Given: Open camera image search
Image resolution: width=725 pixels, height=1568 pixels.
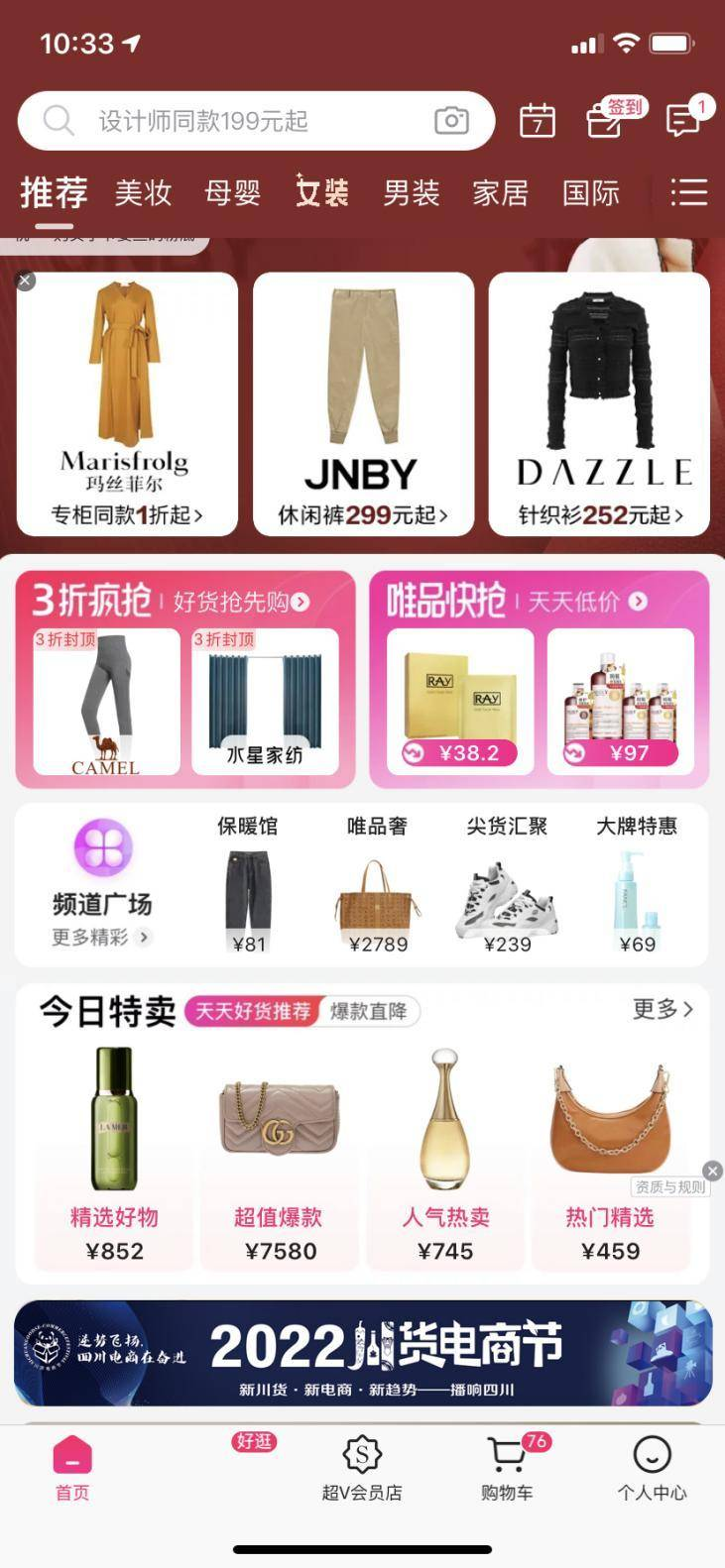Looking at the screenshot, I should click(x=451, y=121).
